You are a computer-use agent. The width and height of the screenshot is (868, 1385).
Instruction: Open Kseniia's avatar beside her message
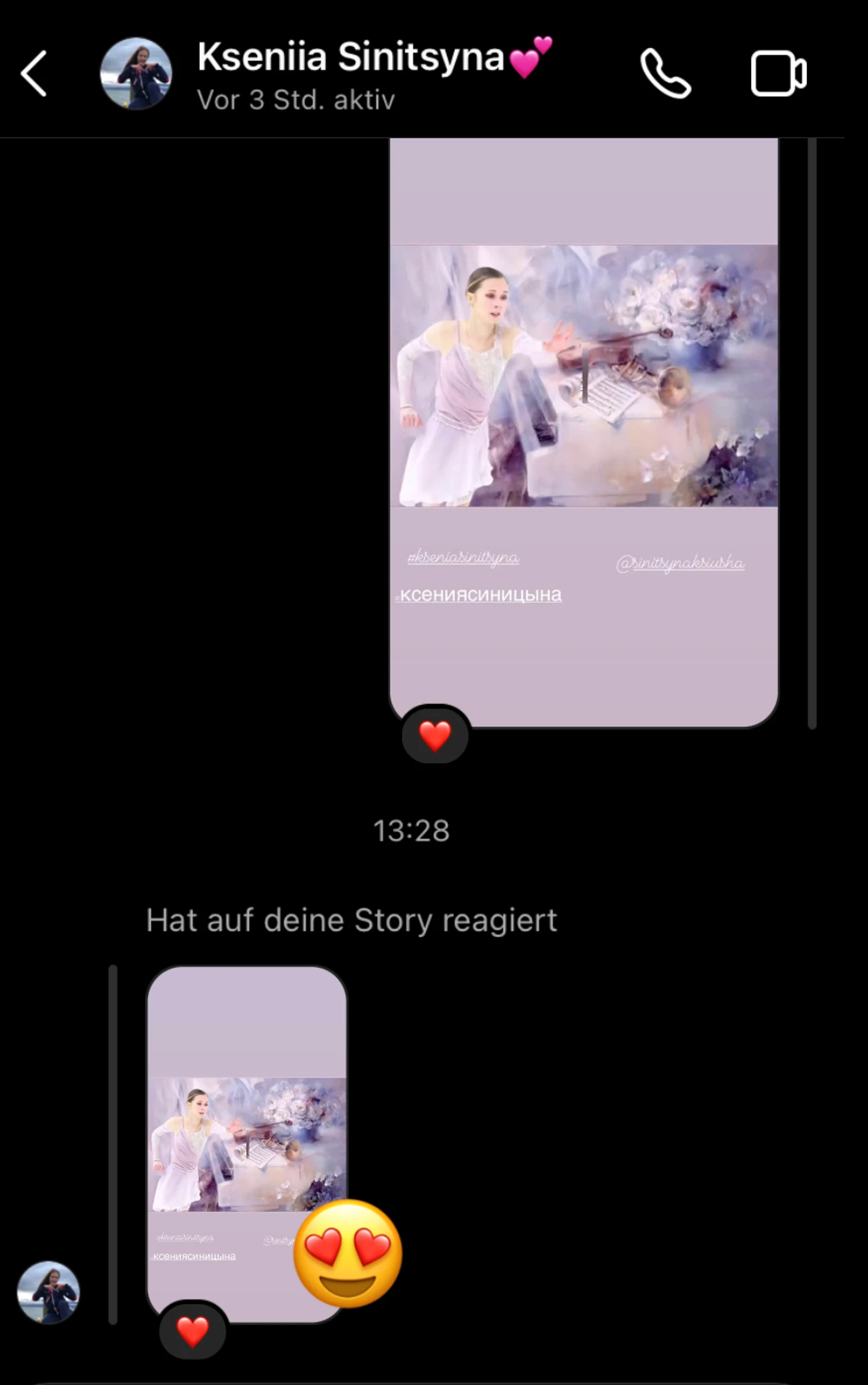click(x=48, y=1292)
